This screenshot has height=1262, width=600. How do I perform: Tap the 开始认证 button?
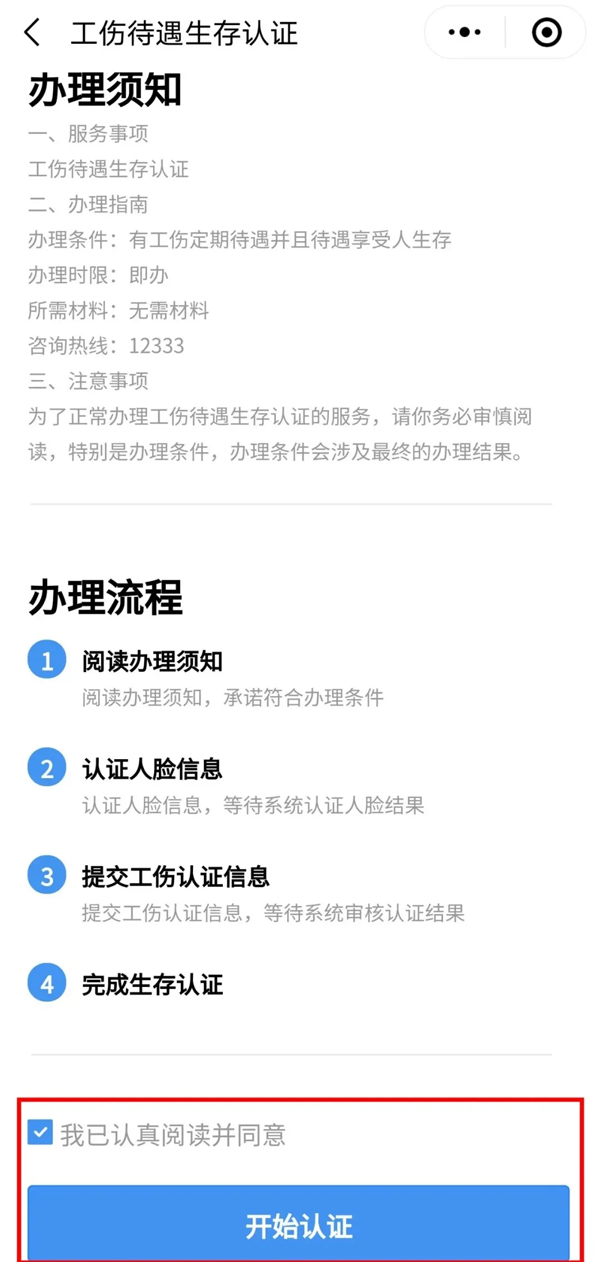pyautogui.click(x=298, y=1225)
